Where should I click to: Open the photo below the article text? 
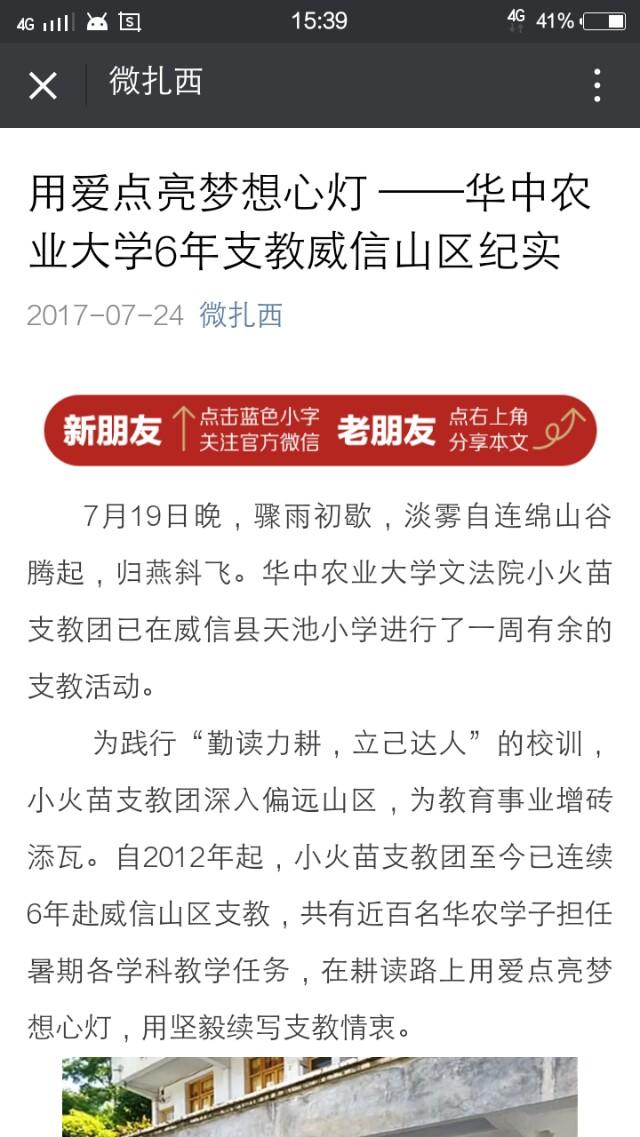(320, 1097)
